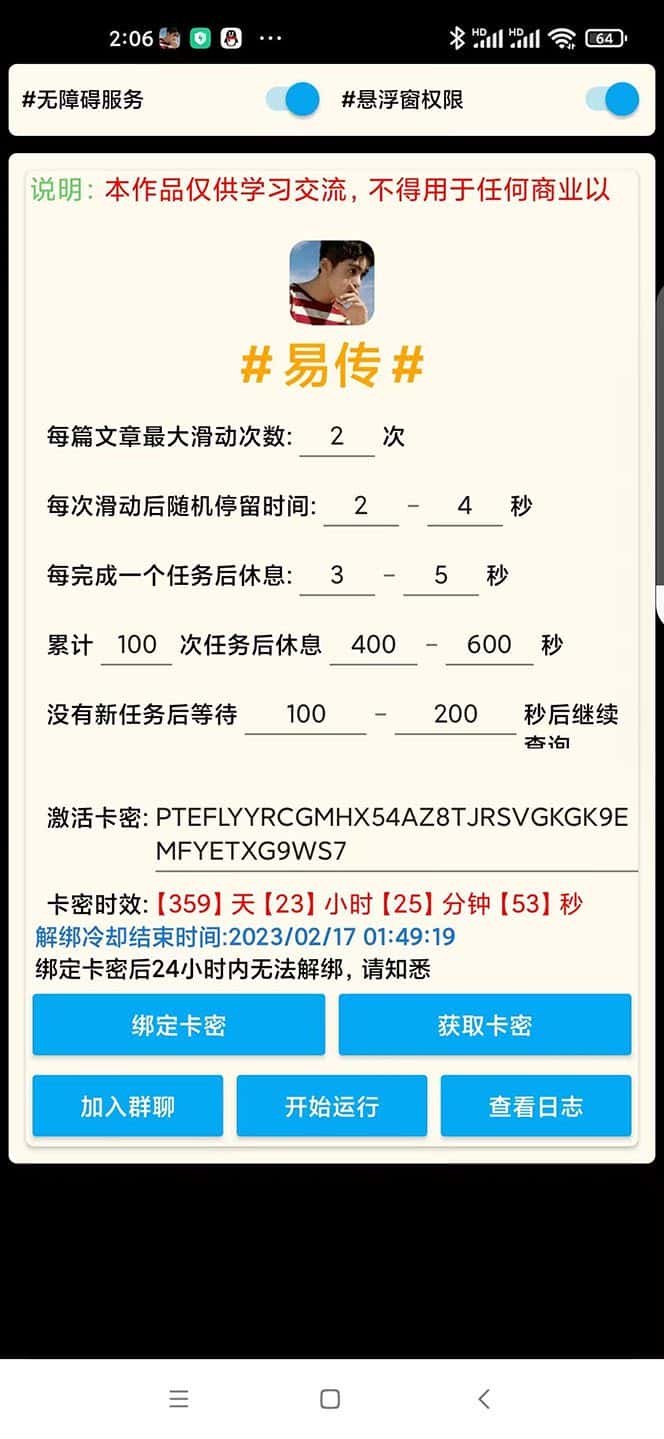Tap 加入群聊 to join group chat
Image resolution: width=664 pixels, height=1439 pixels.
tap(128, 1106)
